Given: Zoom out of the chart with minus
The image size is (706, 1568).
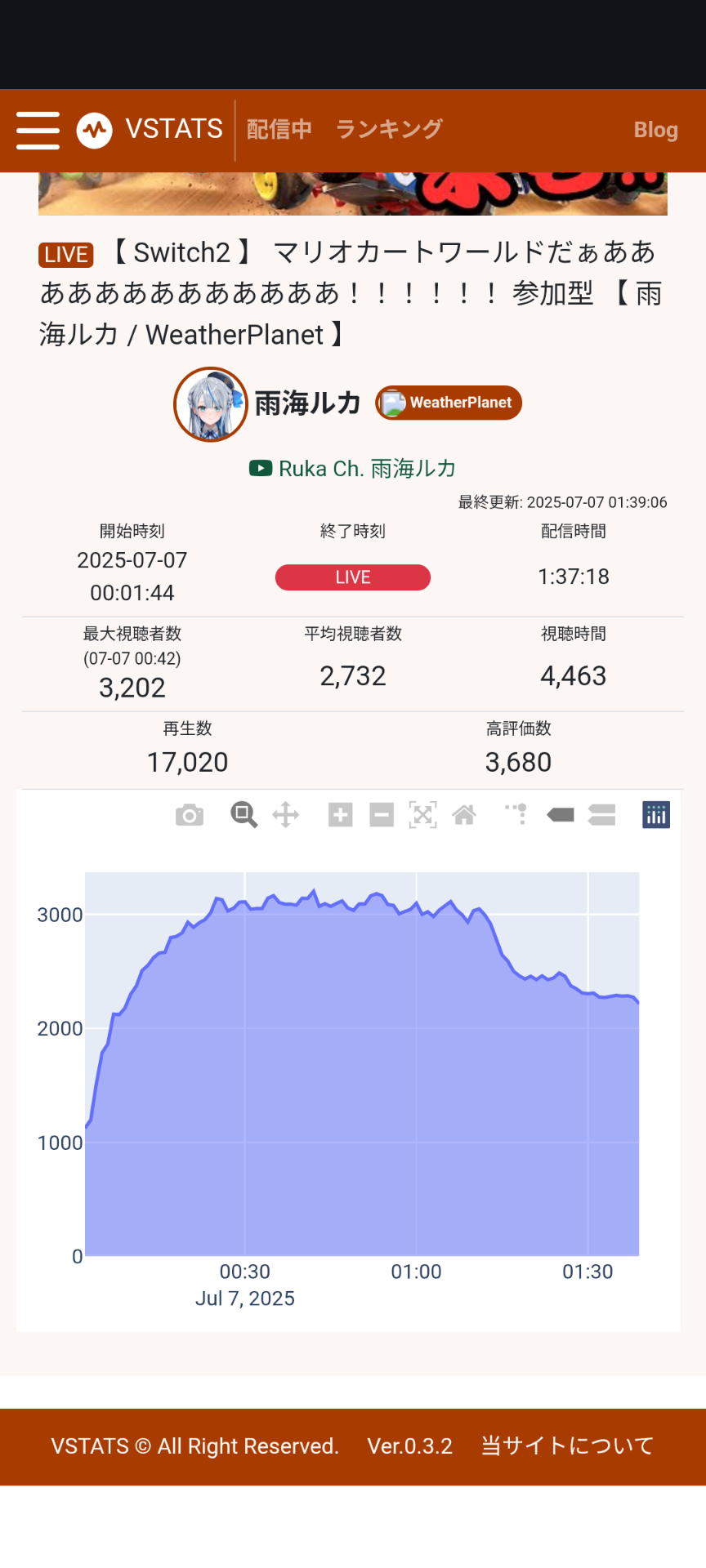Looking at the screenshot, I should tap(382, 815).
